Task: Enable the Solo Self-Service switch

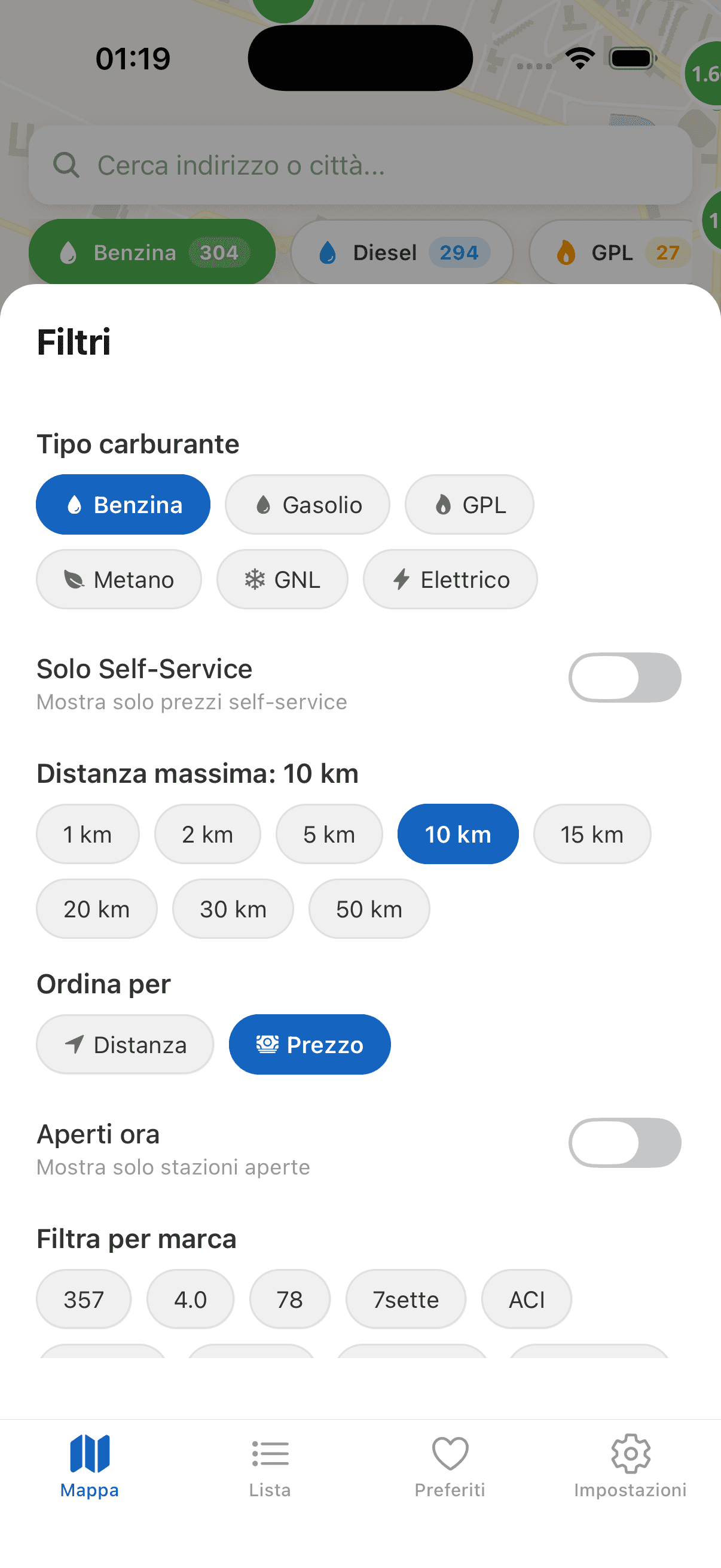Action: point(624,678)
